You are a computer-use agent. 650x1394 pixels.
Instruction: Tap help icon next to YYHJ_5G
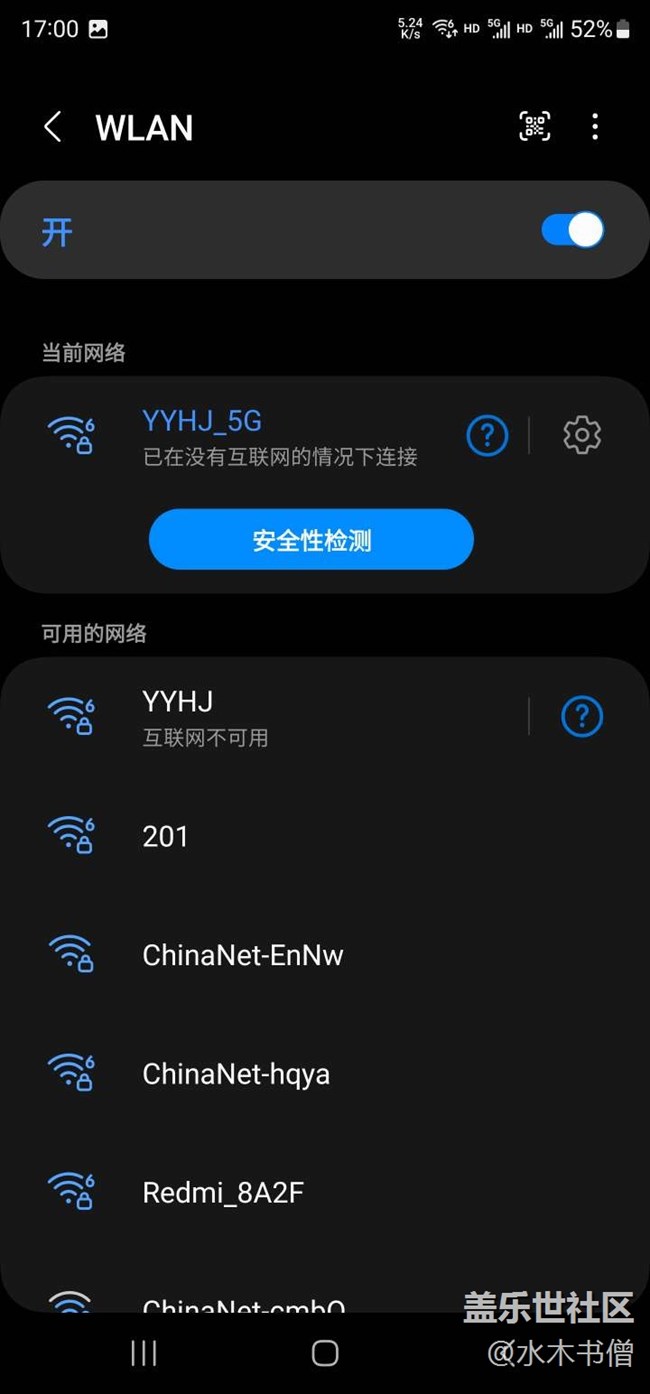(487, 435)
